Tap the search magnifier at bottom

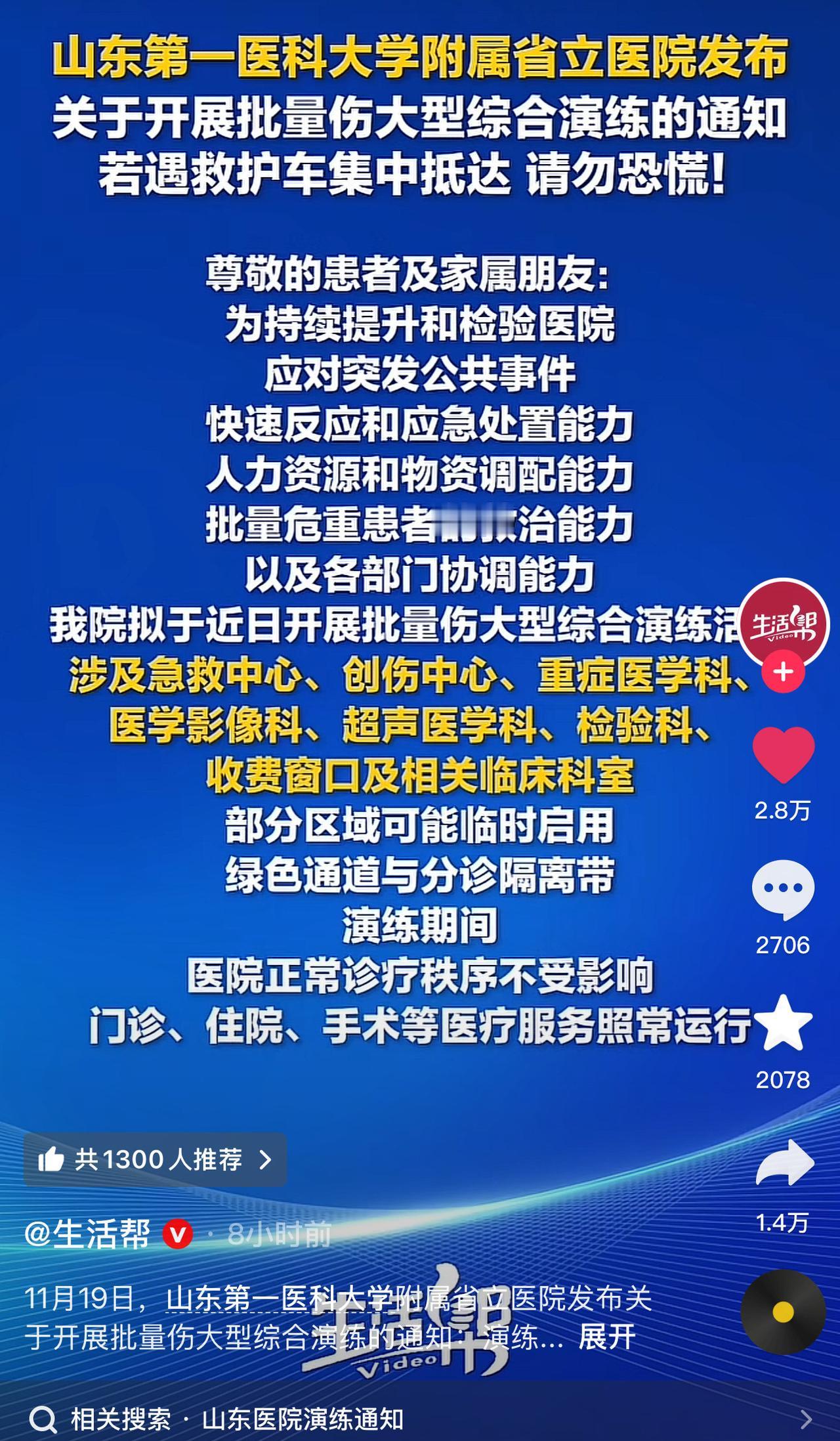(43, 1417)
